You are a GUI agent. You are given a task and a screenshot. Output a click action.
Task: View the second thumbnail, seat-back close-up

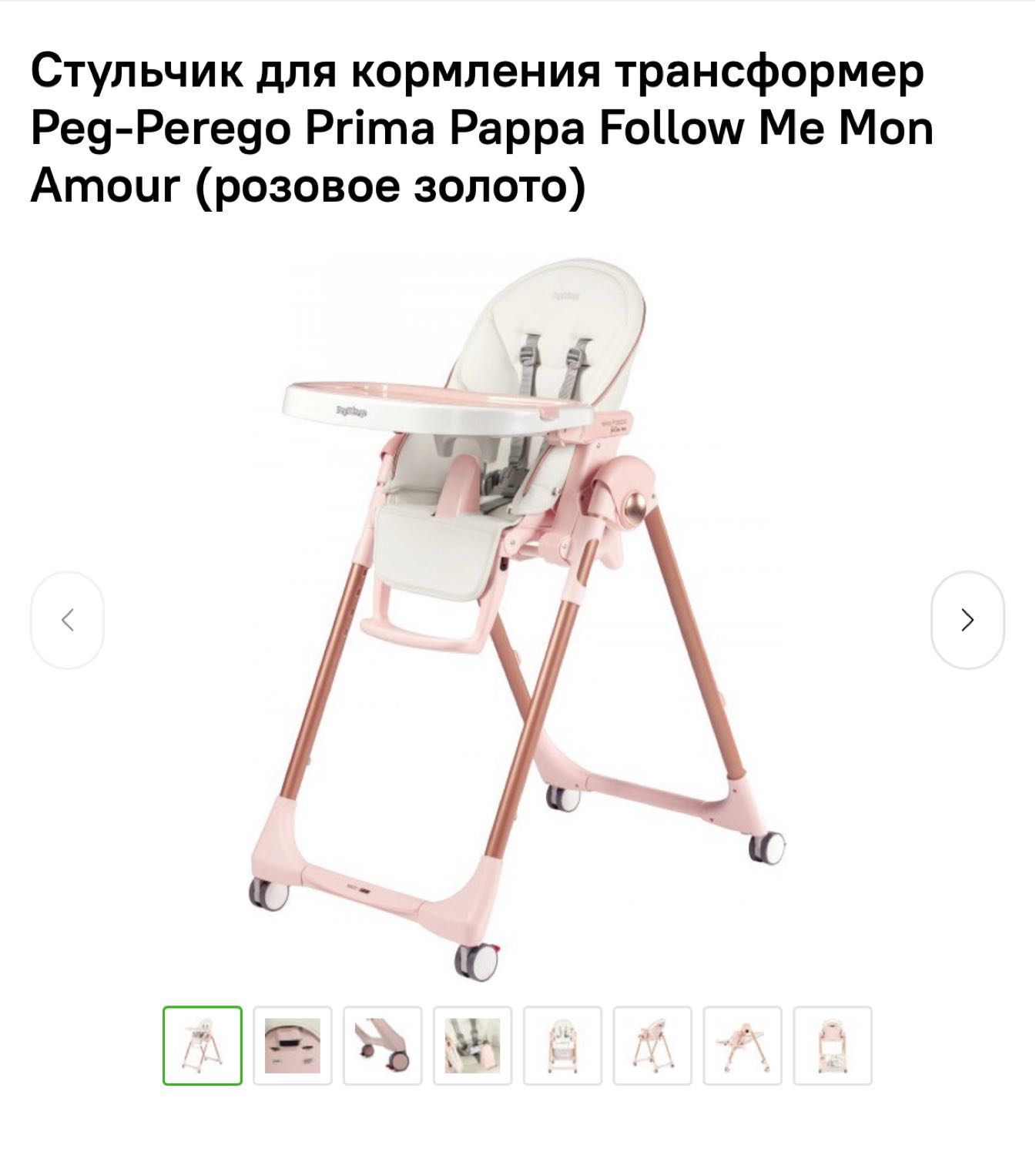click(x=293, y=1046)
